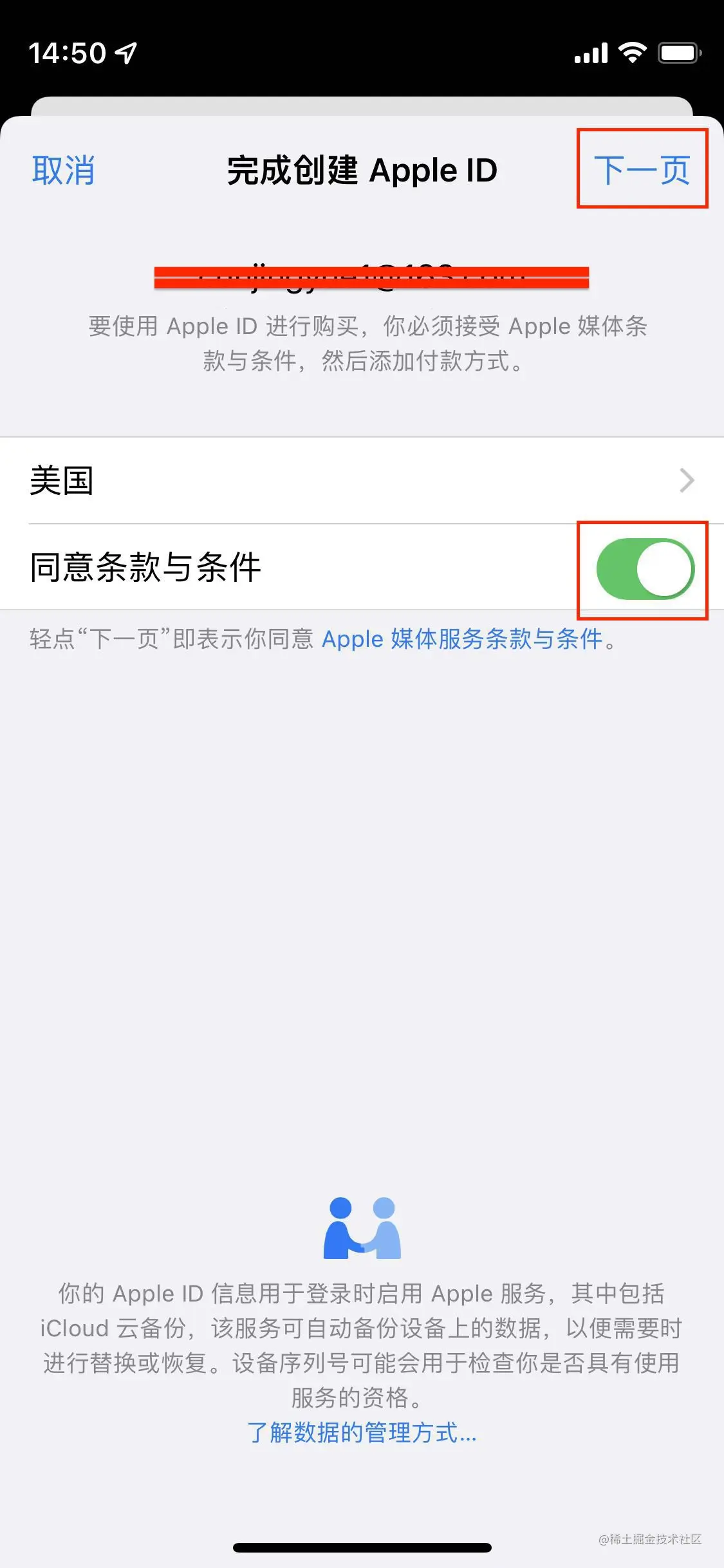
Task: Open Apple 媒体服务条款与条件 link
Action: (462, 639)
